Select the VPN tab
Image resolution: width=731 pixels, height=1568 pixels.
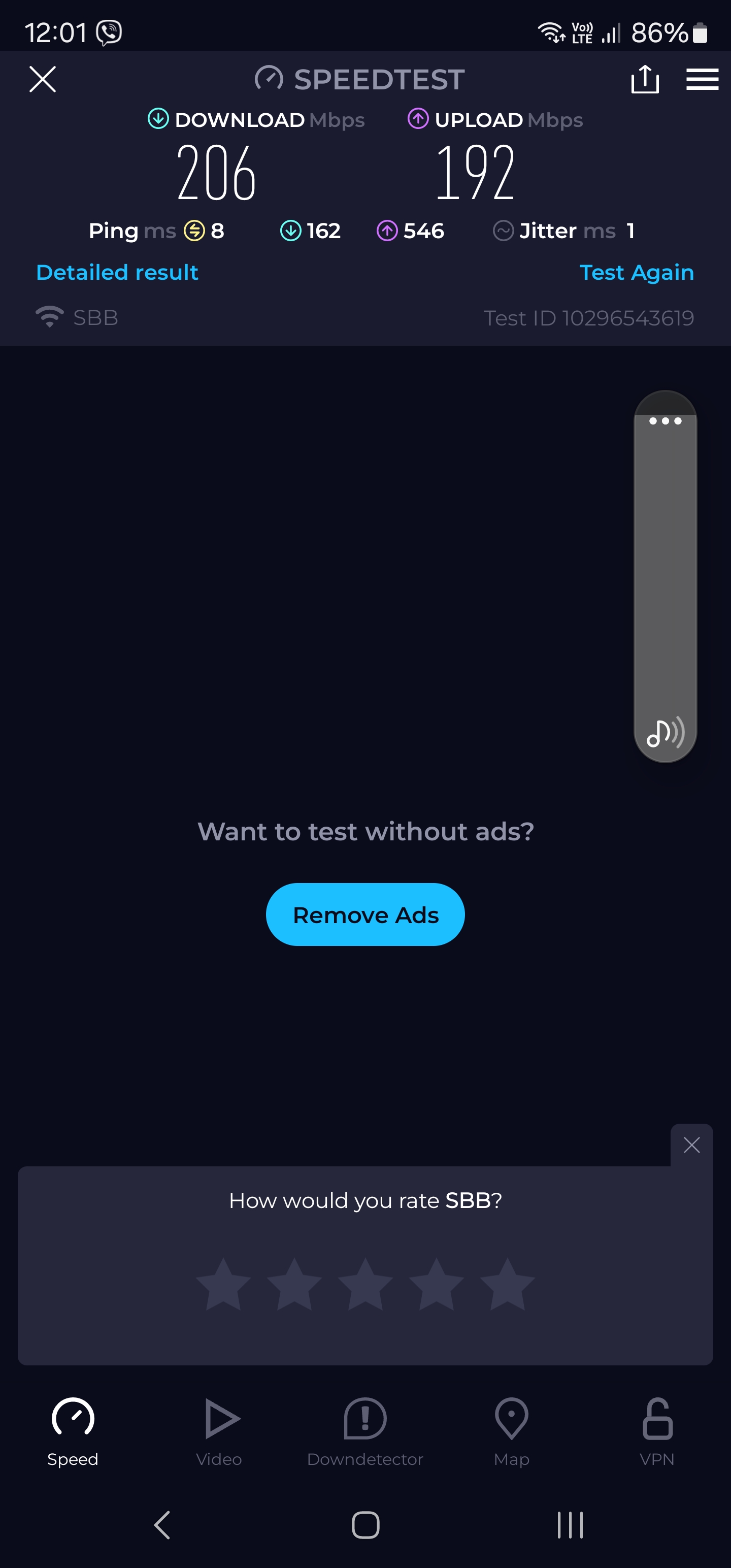click(657, 1431)
